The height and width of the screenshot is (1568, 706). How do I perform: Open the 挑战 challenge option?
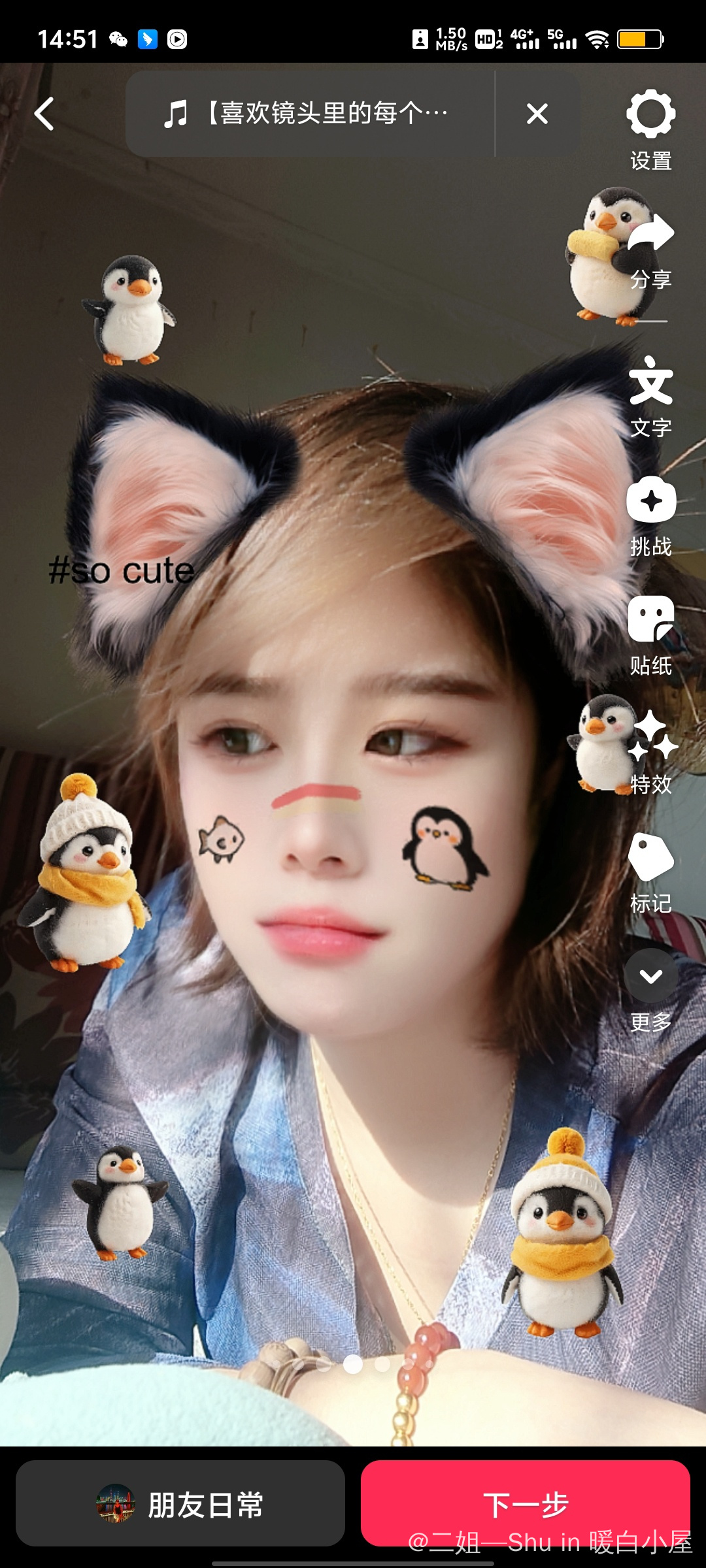[650, 515]
